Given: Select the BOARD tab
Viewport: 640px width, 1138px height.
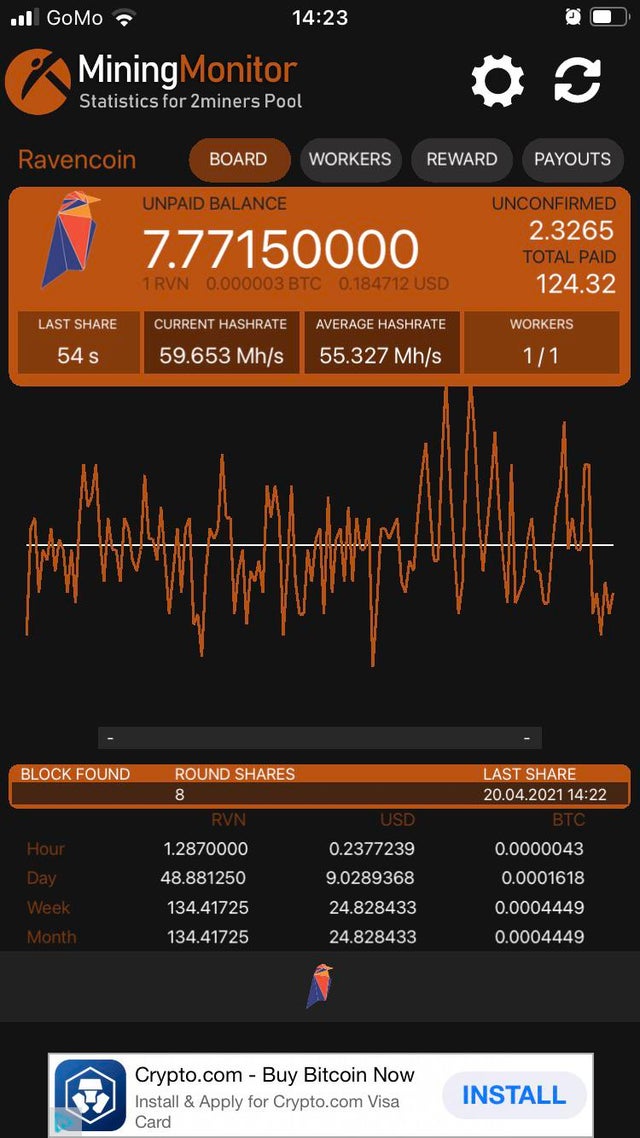Looking at the screenshot, I should [239, 160].
